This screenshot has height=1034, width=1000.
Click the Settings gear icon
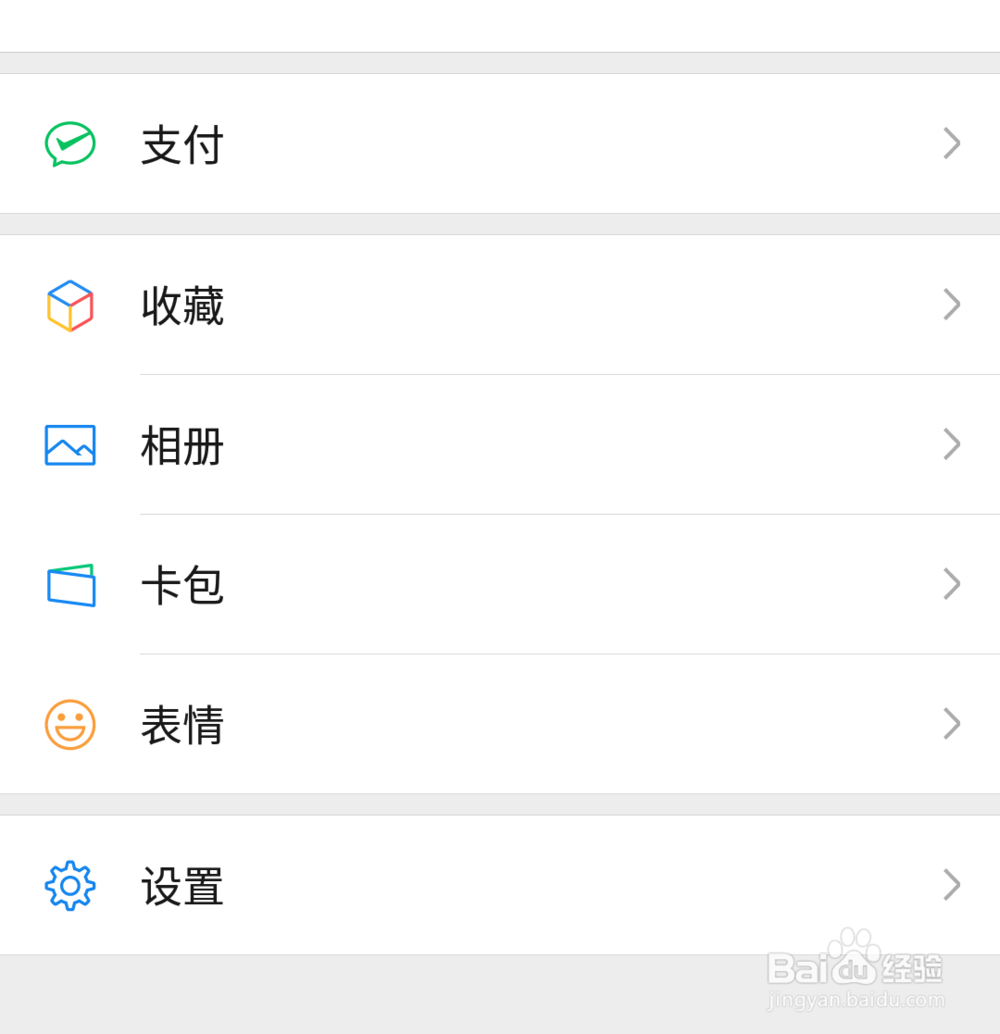click(x=68, y=885)
